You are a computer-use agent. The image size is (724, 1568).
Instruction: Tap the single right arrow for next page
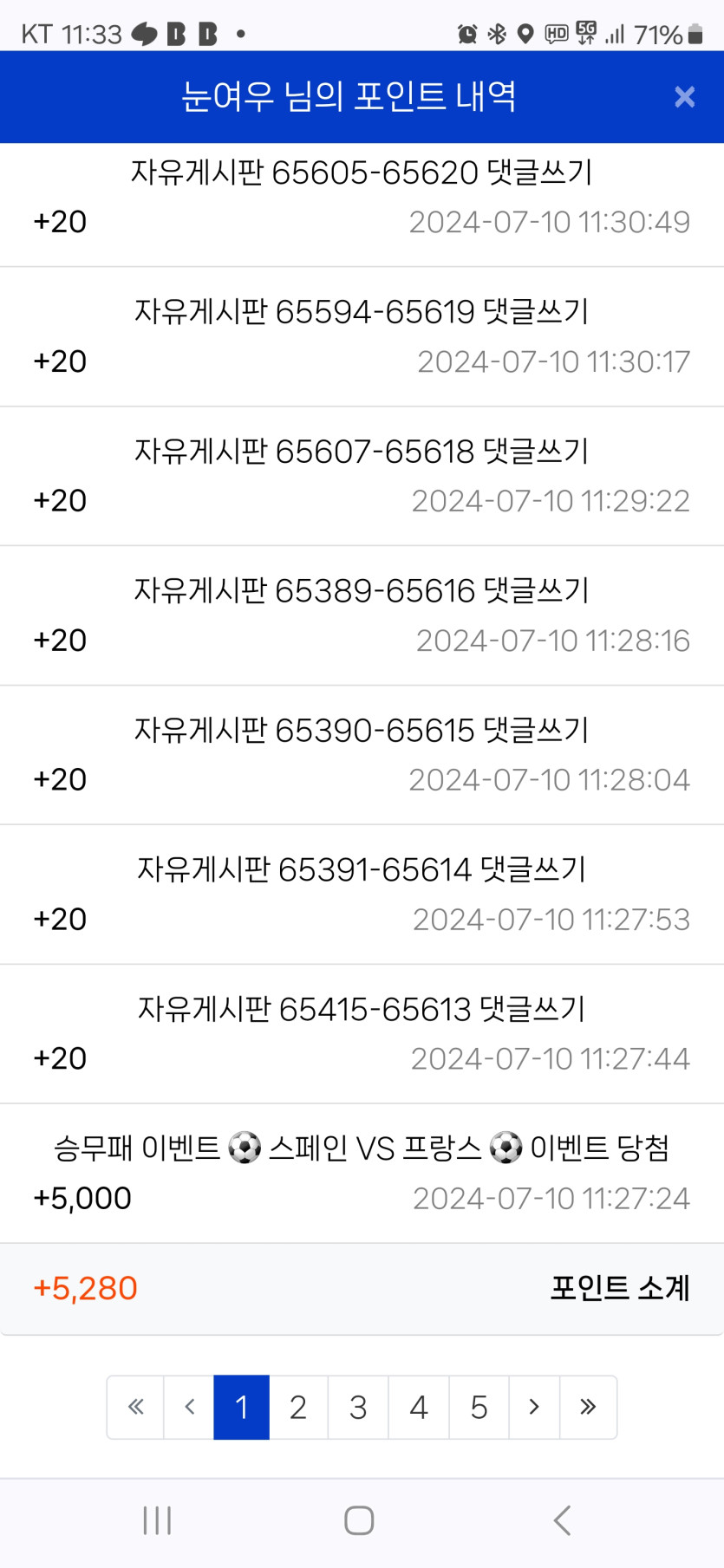click(x=534, y=1407)
